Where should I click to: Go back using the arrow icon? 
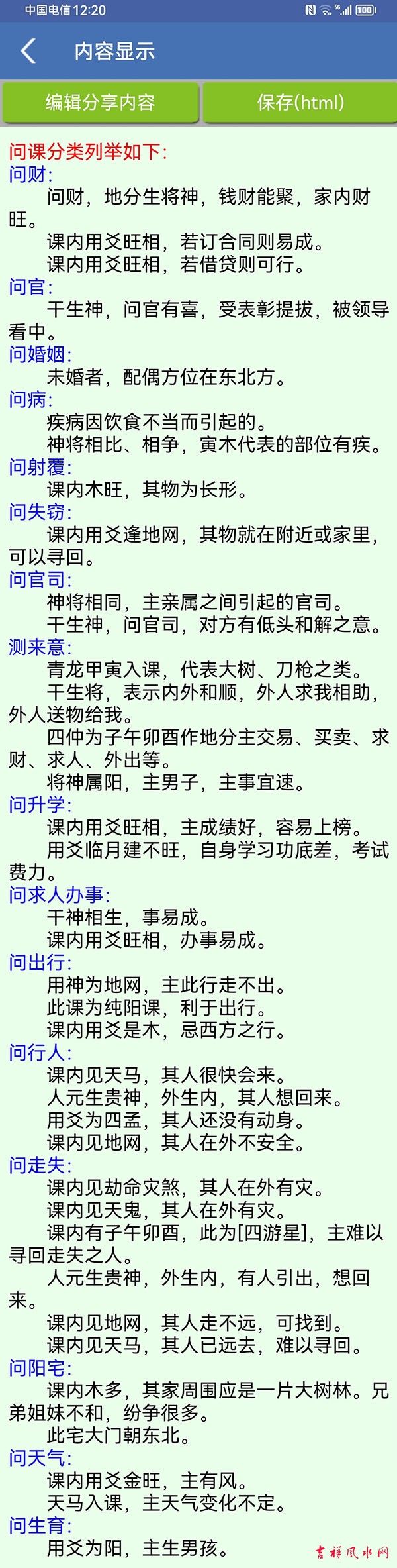[28, 51]
